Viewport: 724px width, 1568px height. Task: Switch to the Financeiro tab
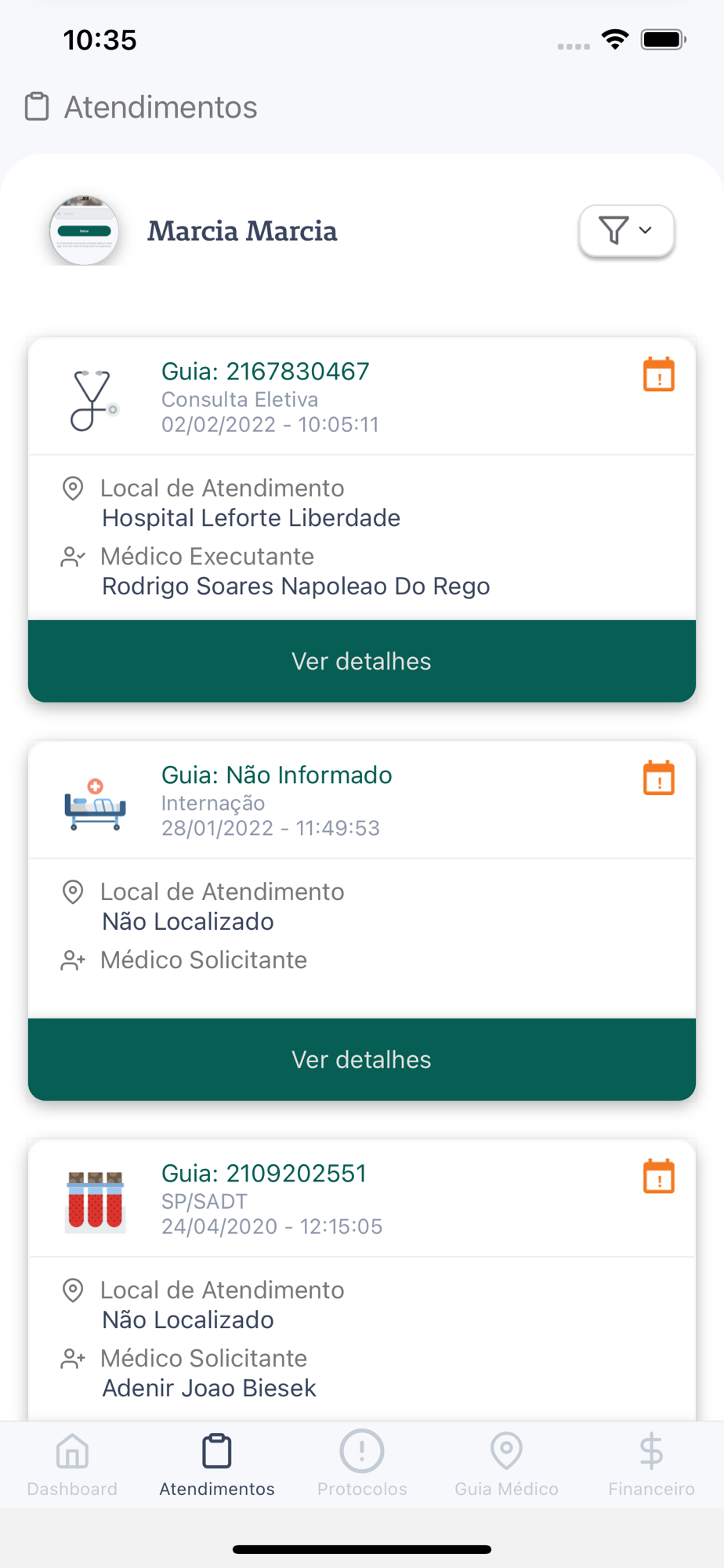pos(651,1465)
